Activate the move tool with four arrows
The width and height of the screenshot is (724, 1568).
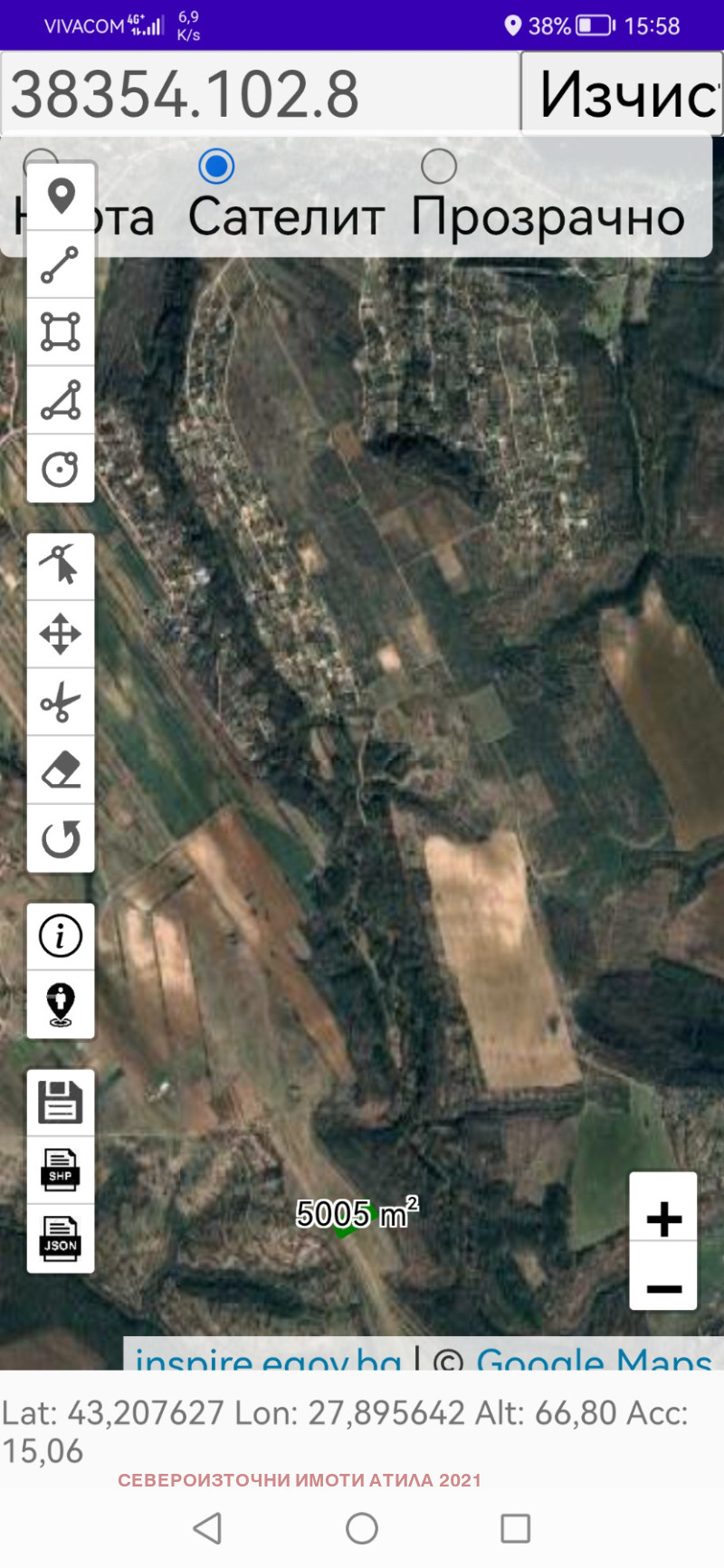61,635
